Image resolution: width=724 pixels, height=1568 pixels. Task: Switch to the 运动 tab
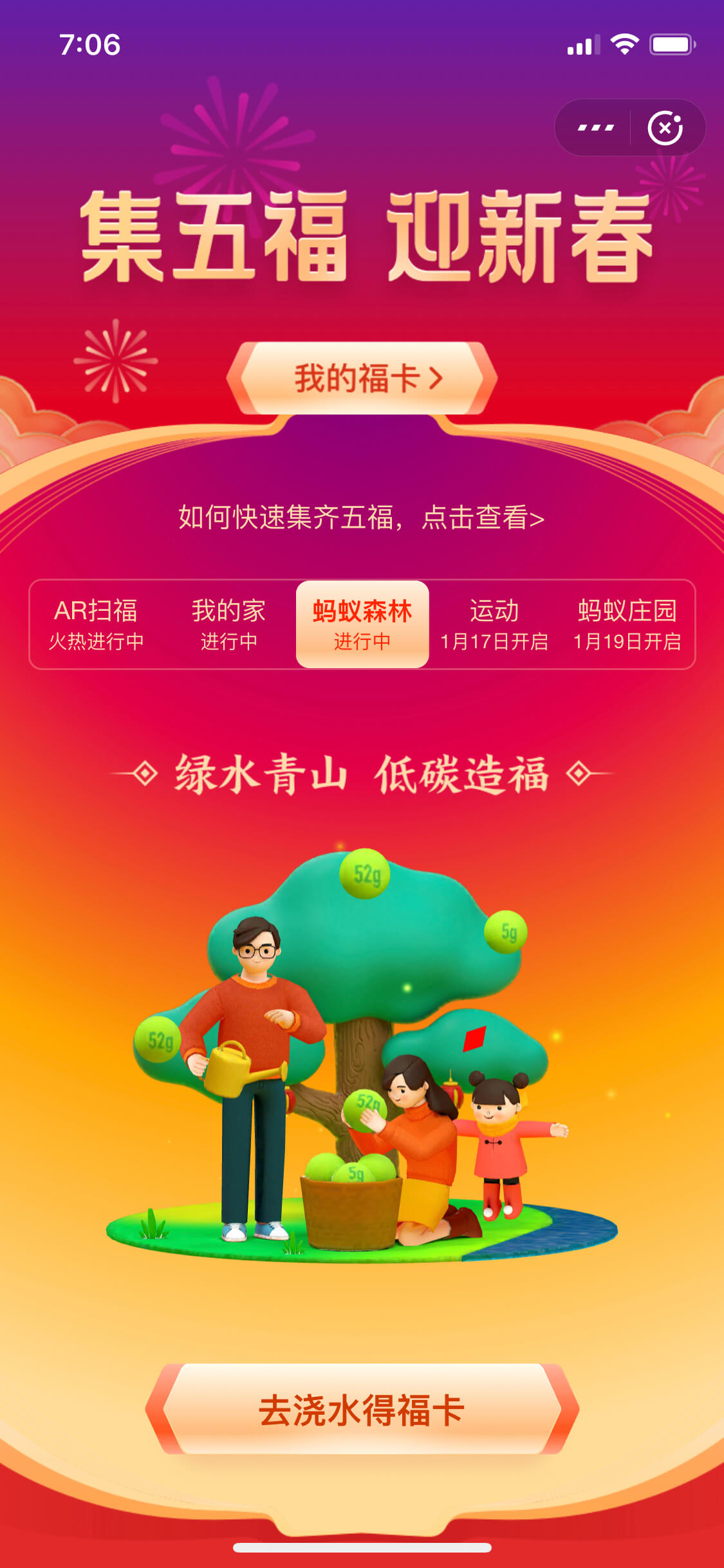coord(494,624)
